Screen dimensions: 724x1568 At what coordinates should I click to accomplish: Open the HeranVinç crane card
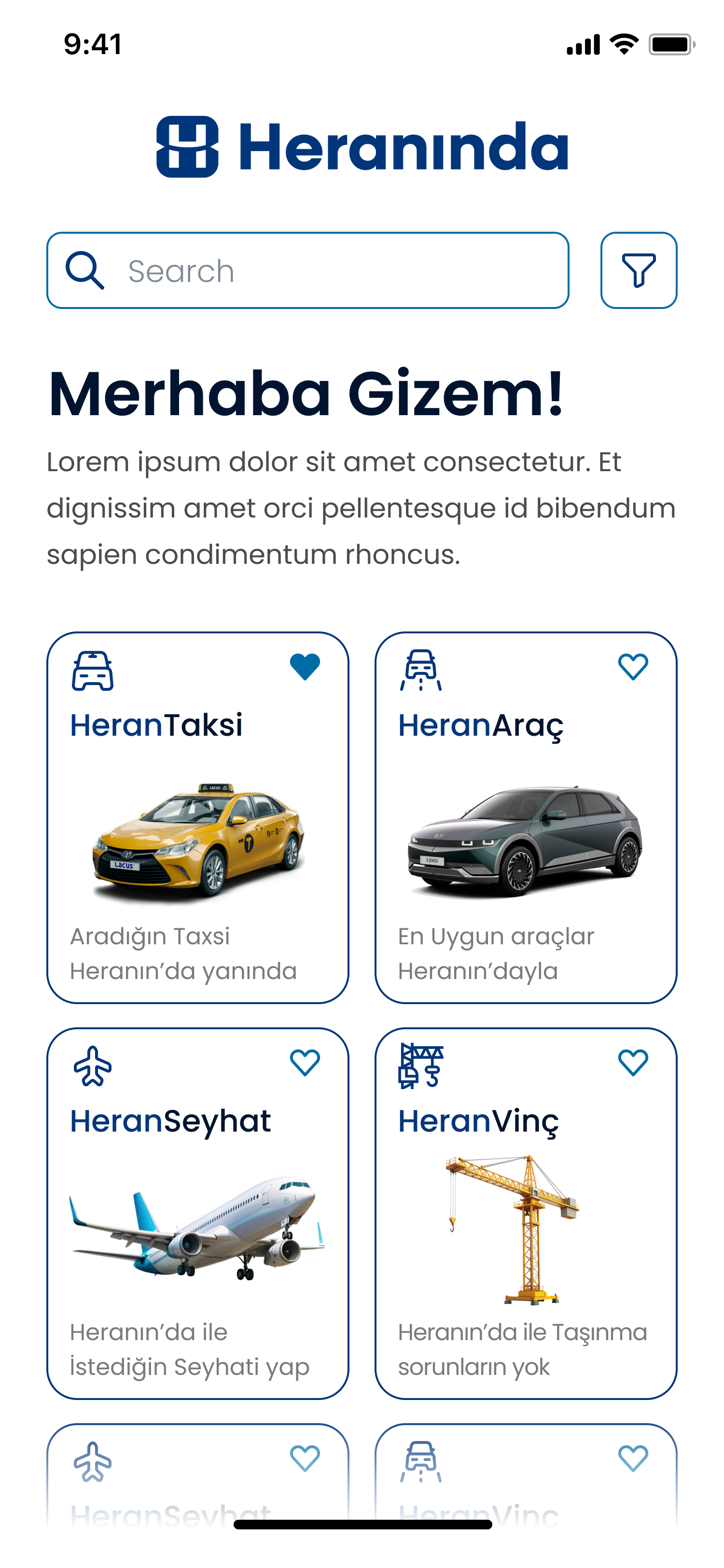tap(526, 1214)
